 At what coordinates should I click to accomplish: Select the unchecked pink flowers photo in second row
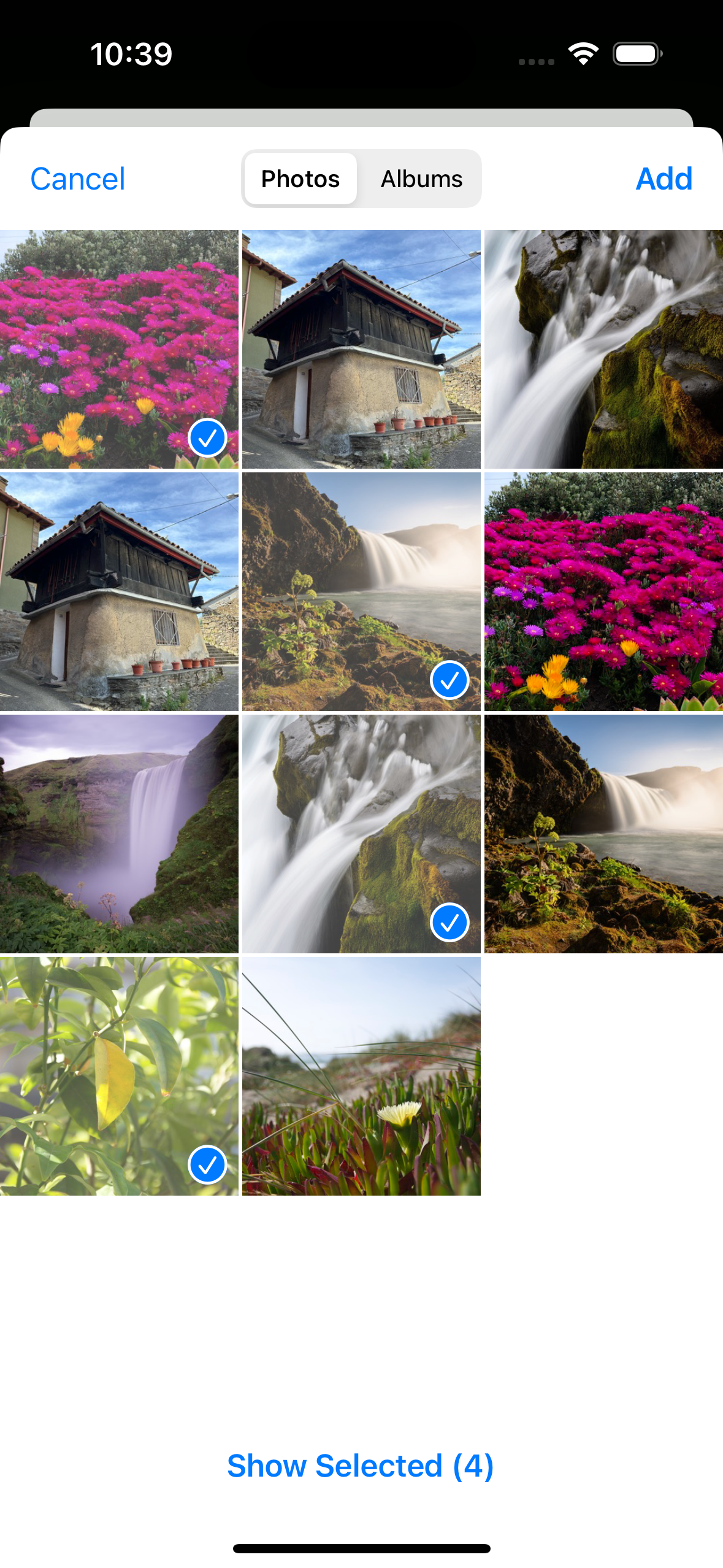[603, 592]
